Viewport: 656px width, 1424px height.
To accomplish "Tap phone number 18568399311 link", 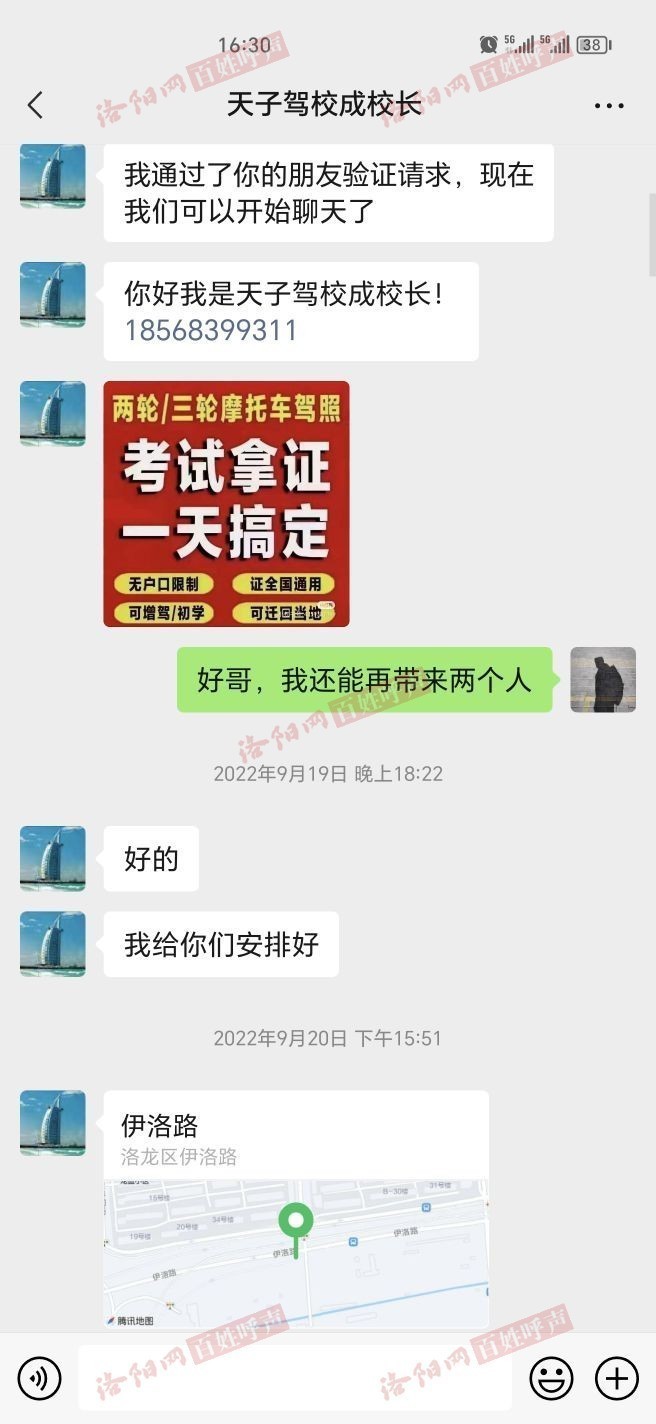I will [211, 330].
